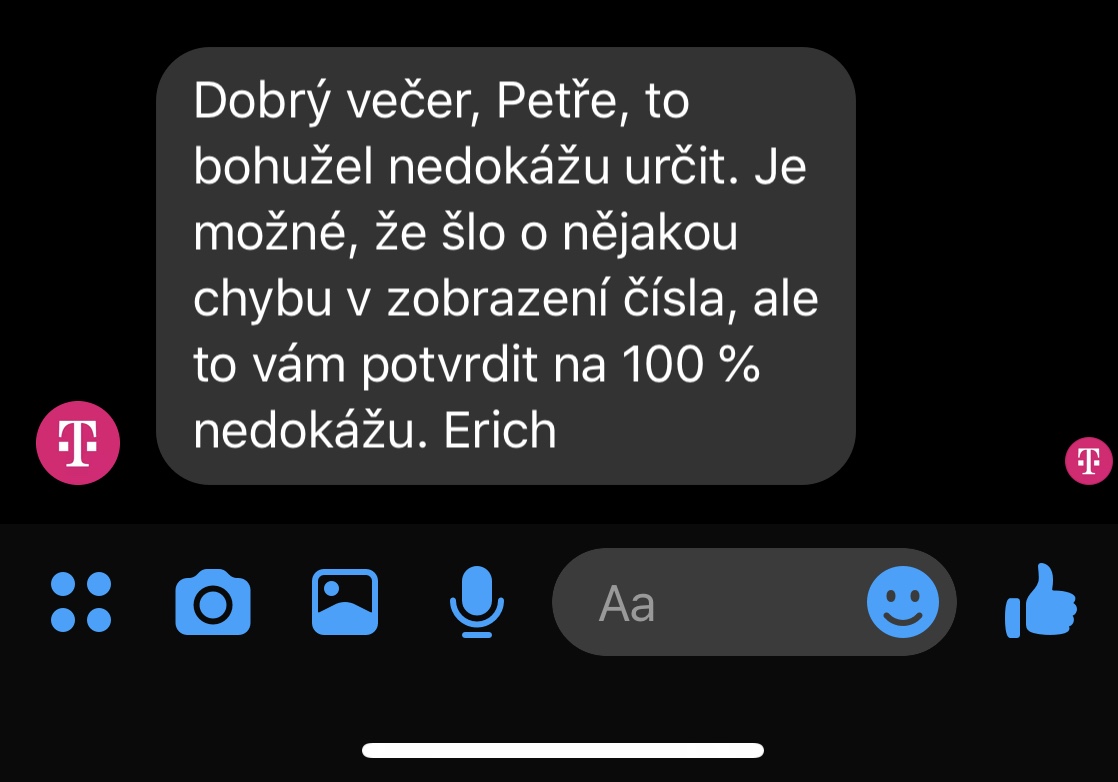The height and width of the screenshot is (782, 1118).
Task: Open the emoji smiley picker
Action: (902, 602)
